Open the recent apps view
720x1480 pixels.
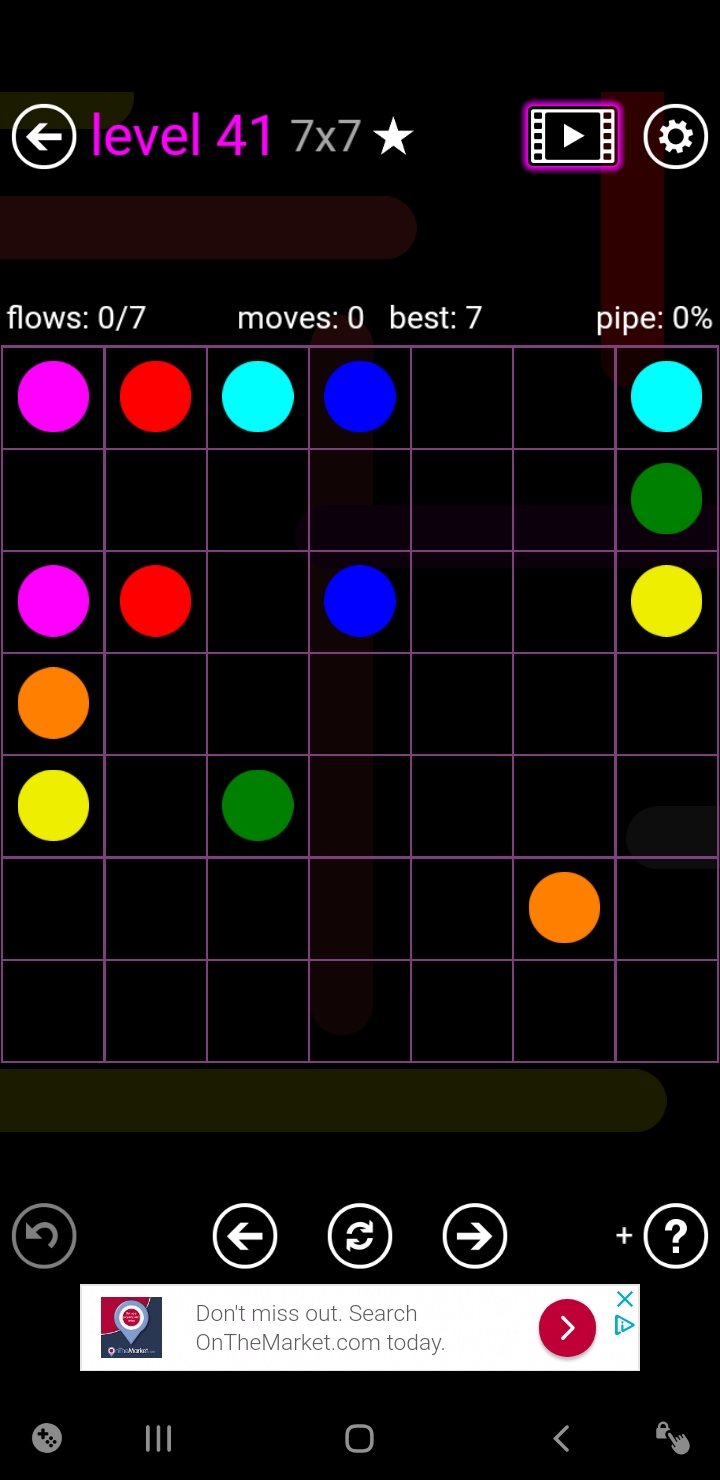pyautogui.click(x=159, y=1438)
